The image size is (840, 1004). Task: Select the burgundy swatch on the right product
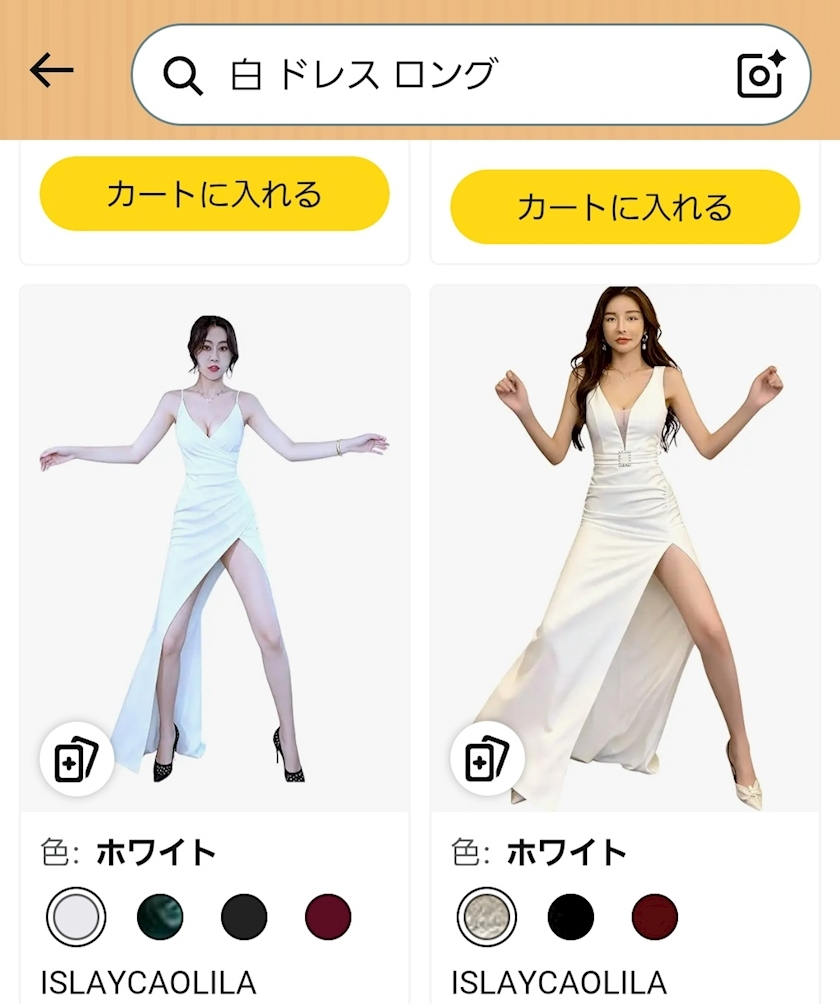coord(651,915)
